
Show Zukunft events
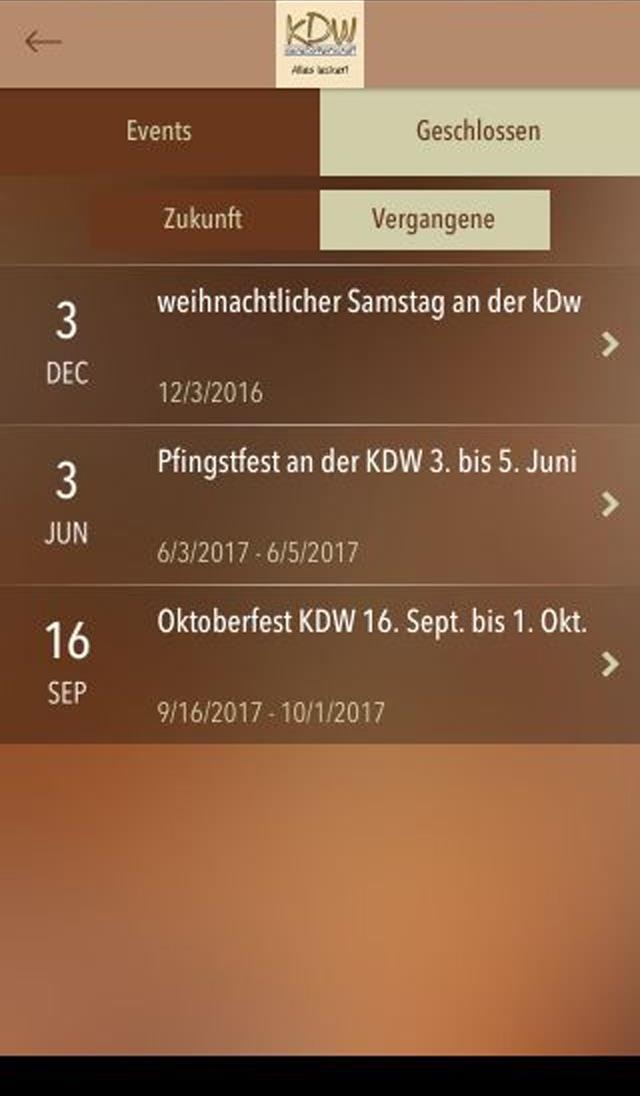point(203,219)
